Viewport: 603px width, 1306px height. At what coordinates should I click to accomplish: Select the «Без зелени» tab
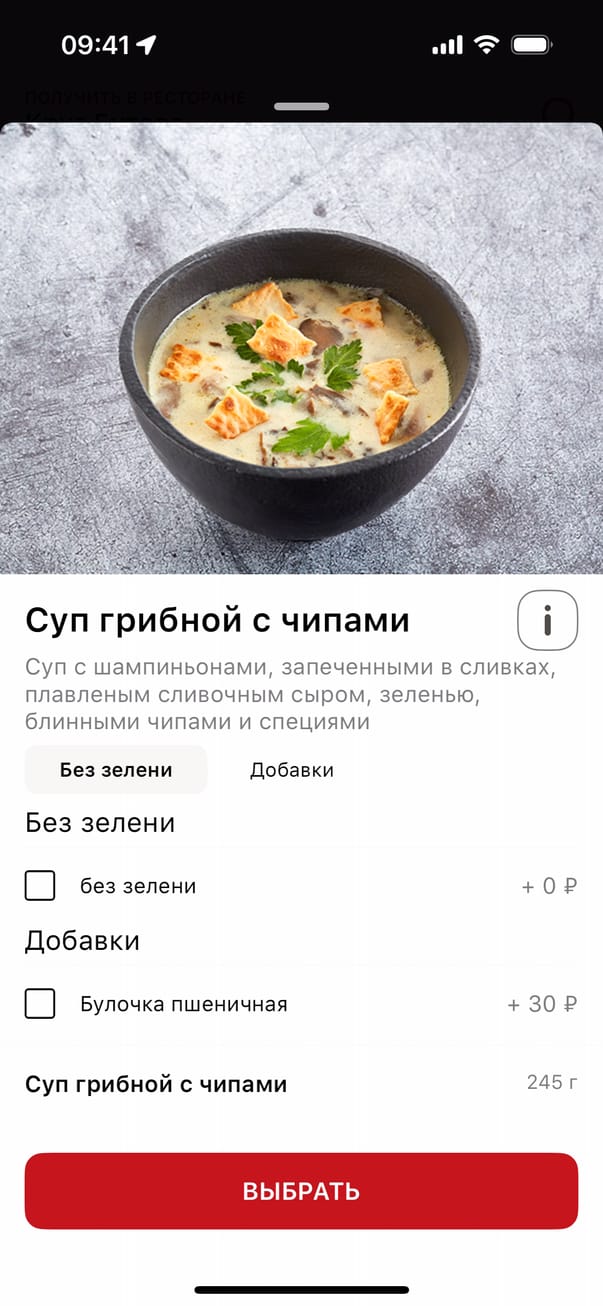pyautogui.click(x=116, y=770)
